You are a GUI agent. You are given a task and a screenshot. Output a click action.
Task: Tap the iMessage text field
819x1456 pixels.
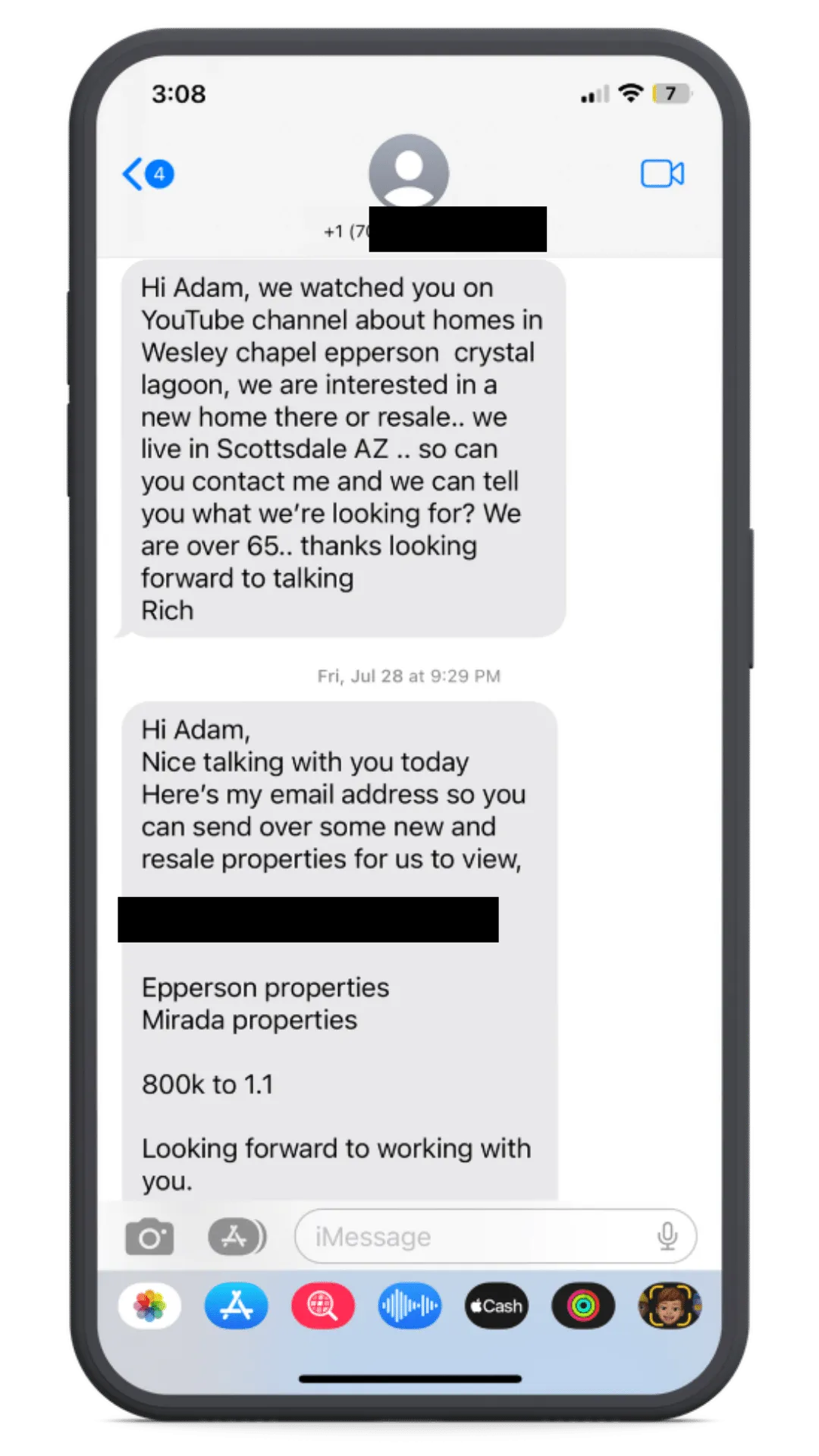pos(495,1237)
